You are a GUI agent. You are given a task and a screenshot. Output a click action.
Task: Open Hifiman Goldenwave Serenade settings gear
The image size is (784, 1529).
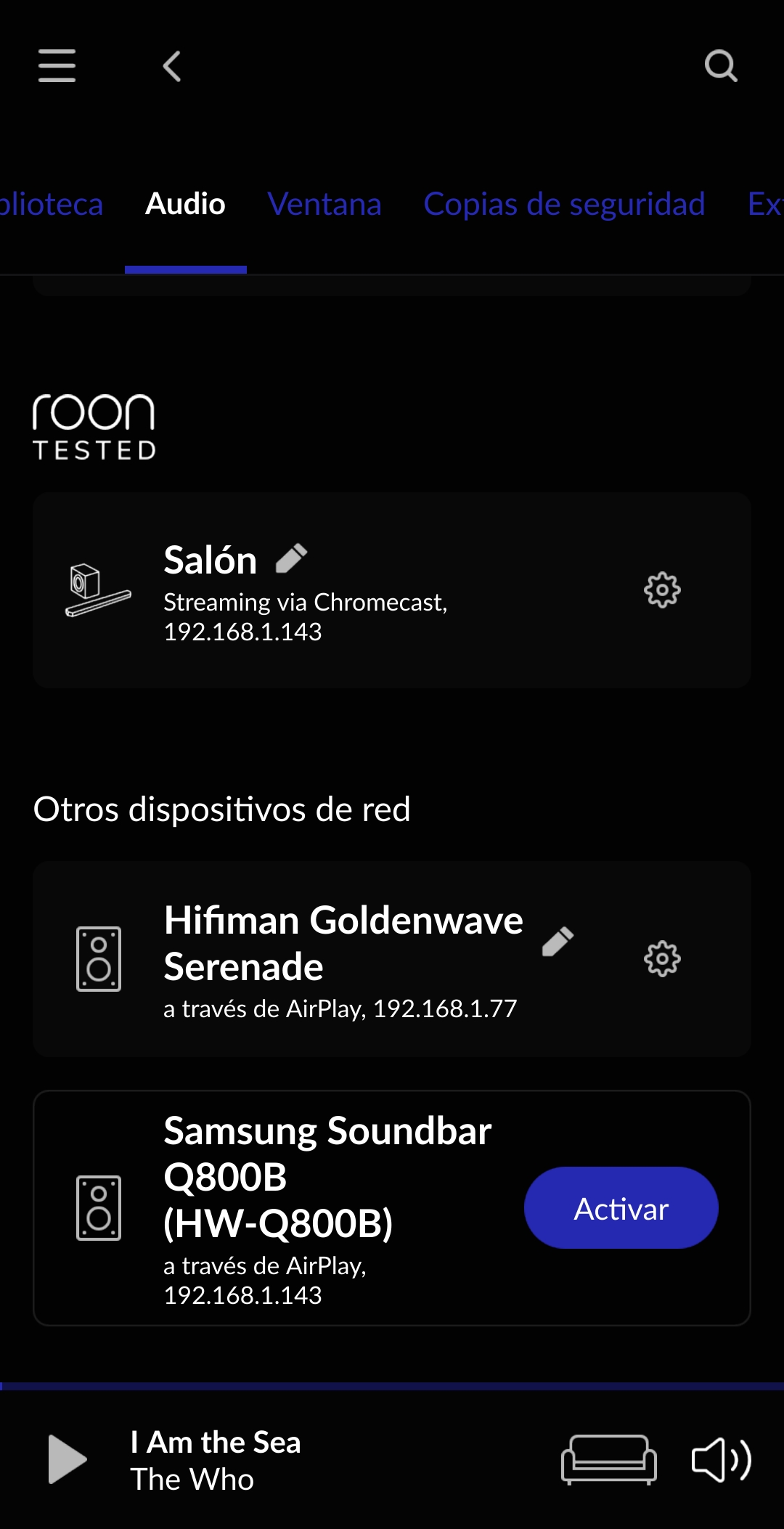tap(662, 958)
